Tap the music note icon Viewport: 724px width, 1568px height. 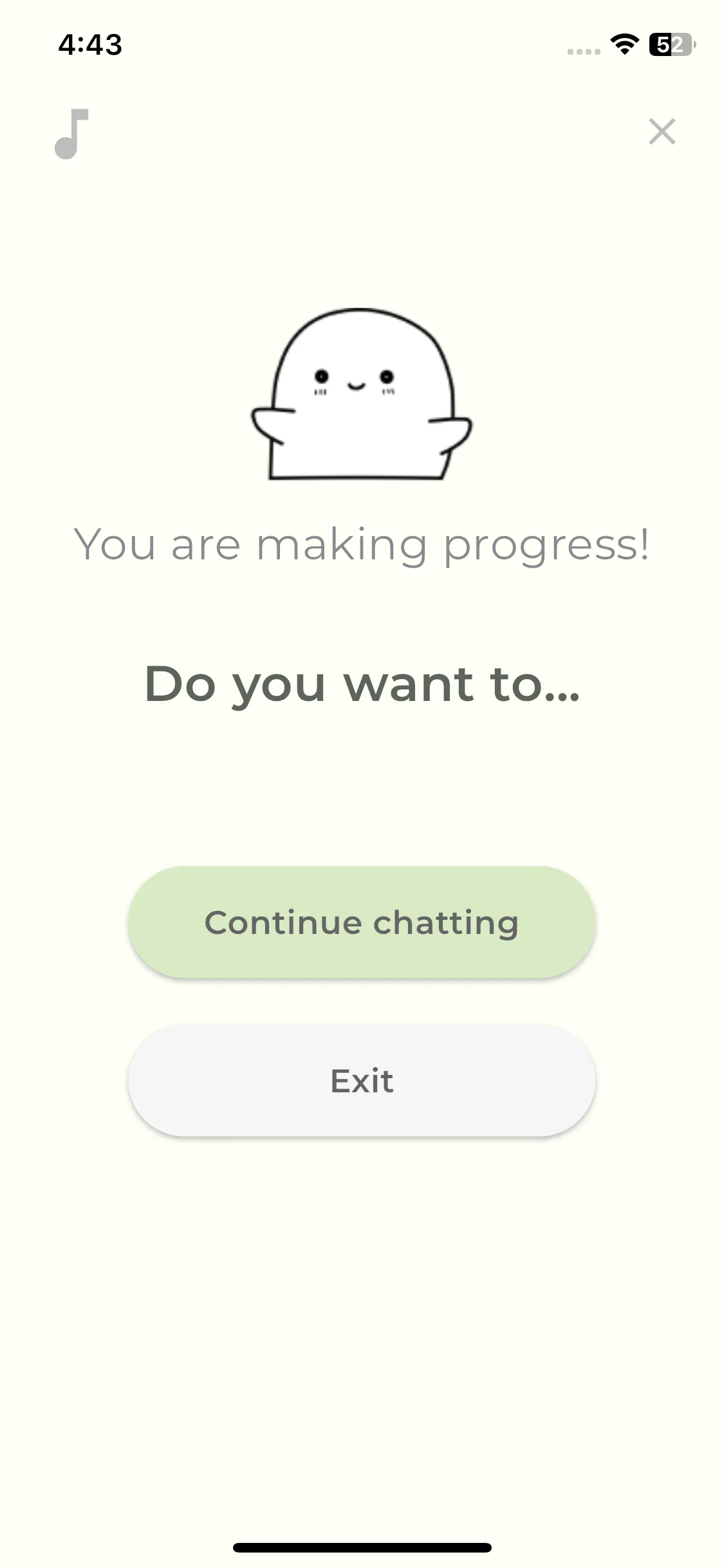(x=71, y=133)
